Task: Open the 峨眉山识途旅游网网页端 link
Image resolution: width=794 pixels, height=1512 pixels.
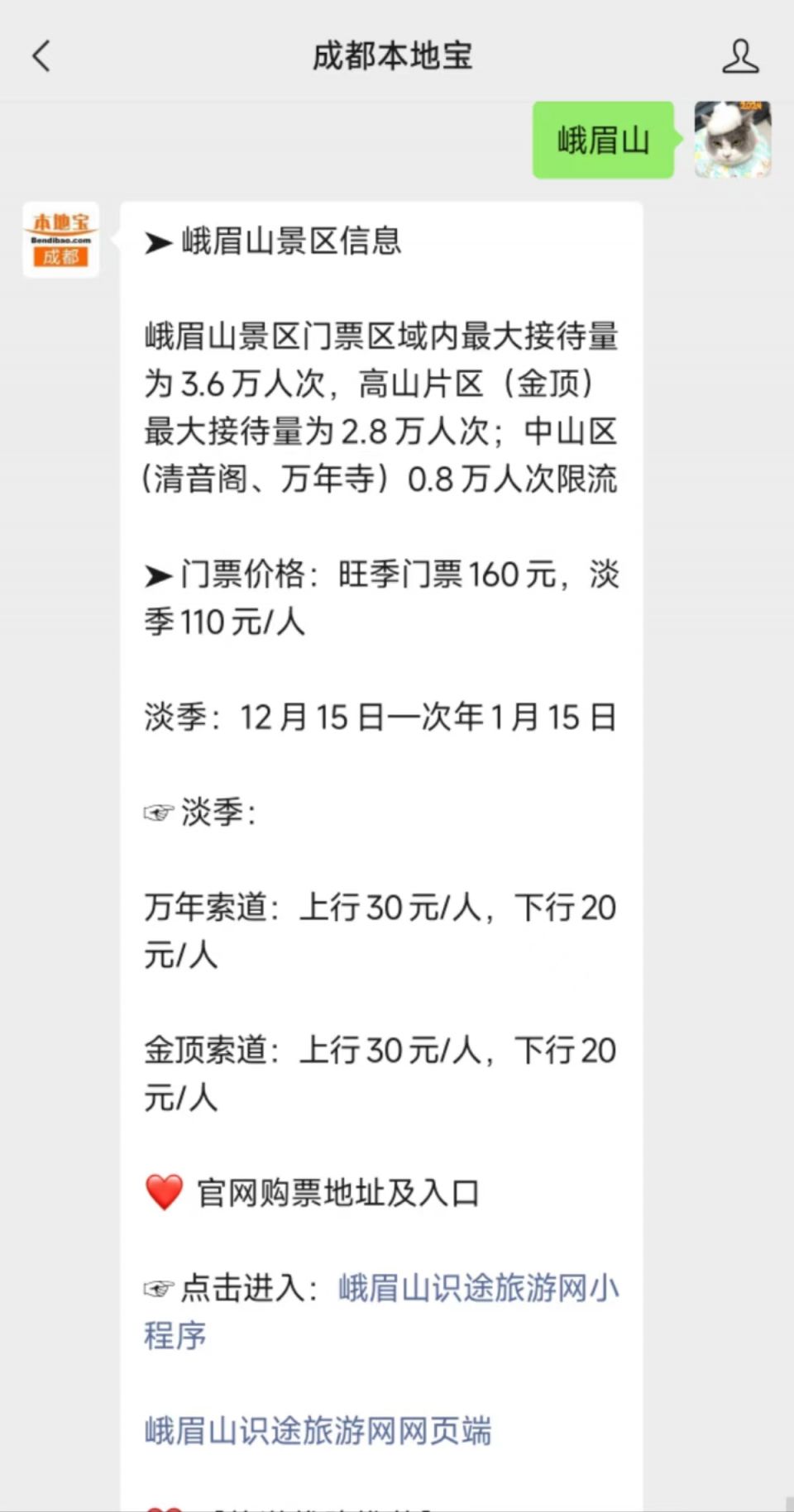Action: (x=318, y=1430)
